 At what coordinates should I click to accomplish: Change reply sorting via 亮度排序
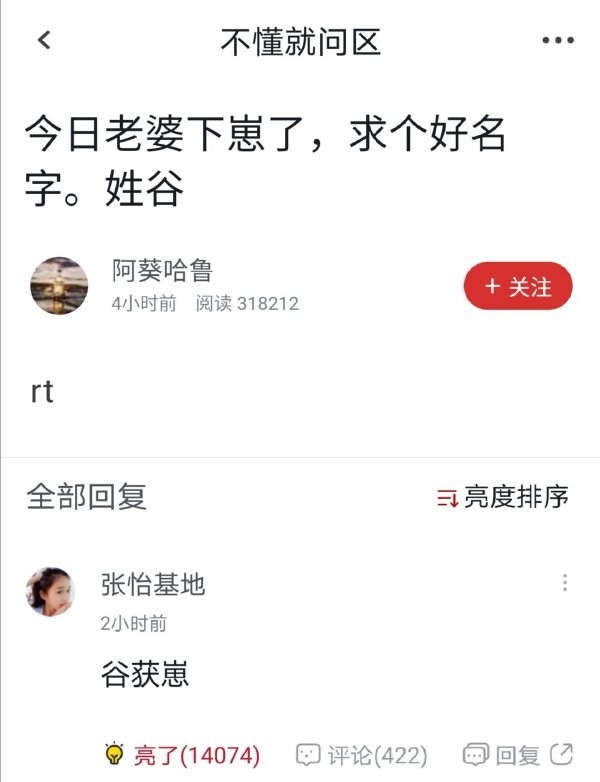click(x=503, y=497)
